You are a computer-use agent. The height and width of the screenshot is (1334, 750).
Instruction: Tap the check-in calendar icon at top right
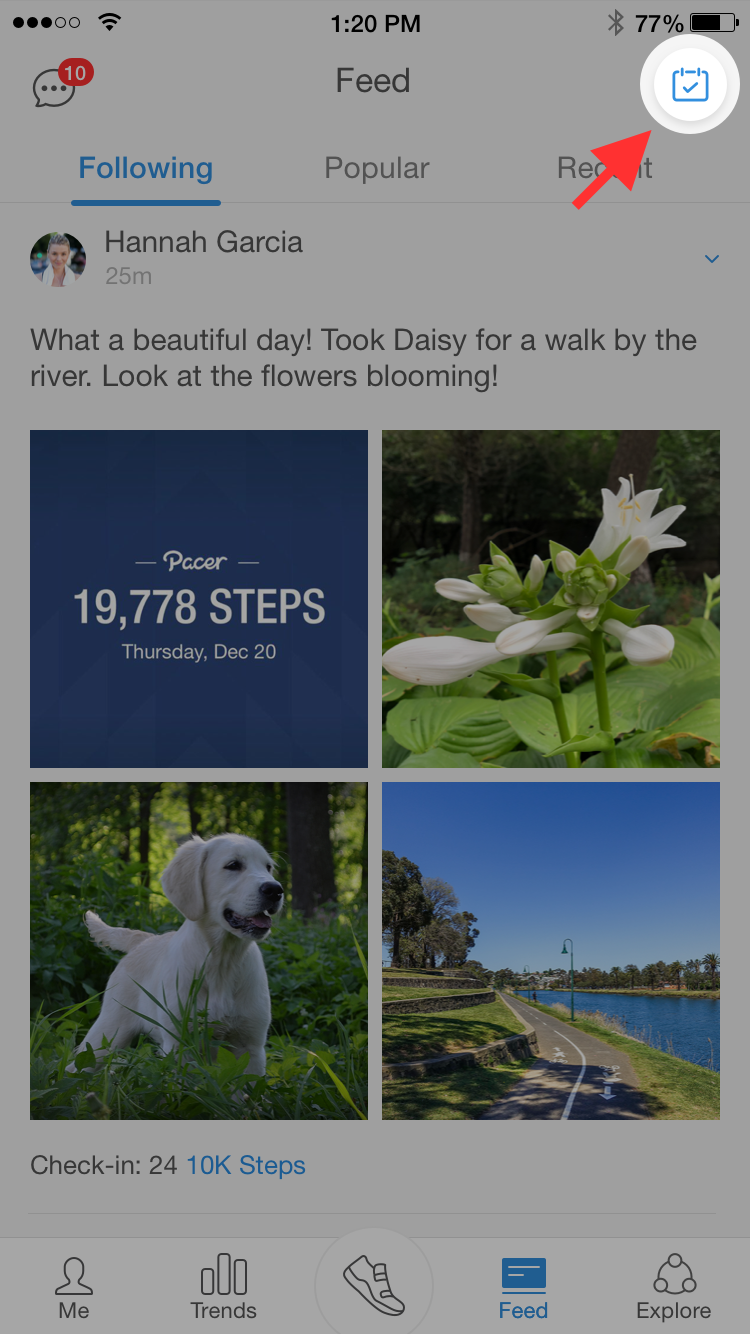pos(690,84)
